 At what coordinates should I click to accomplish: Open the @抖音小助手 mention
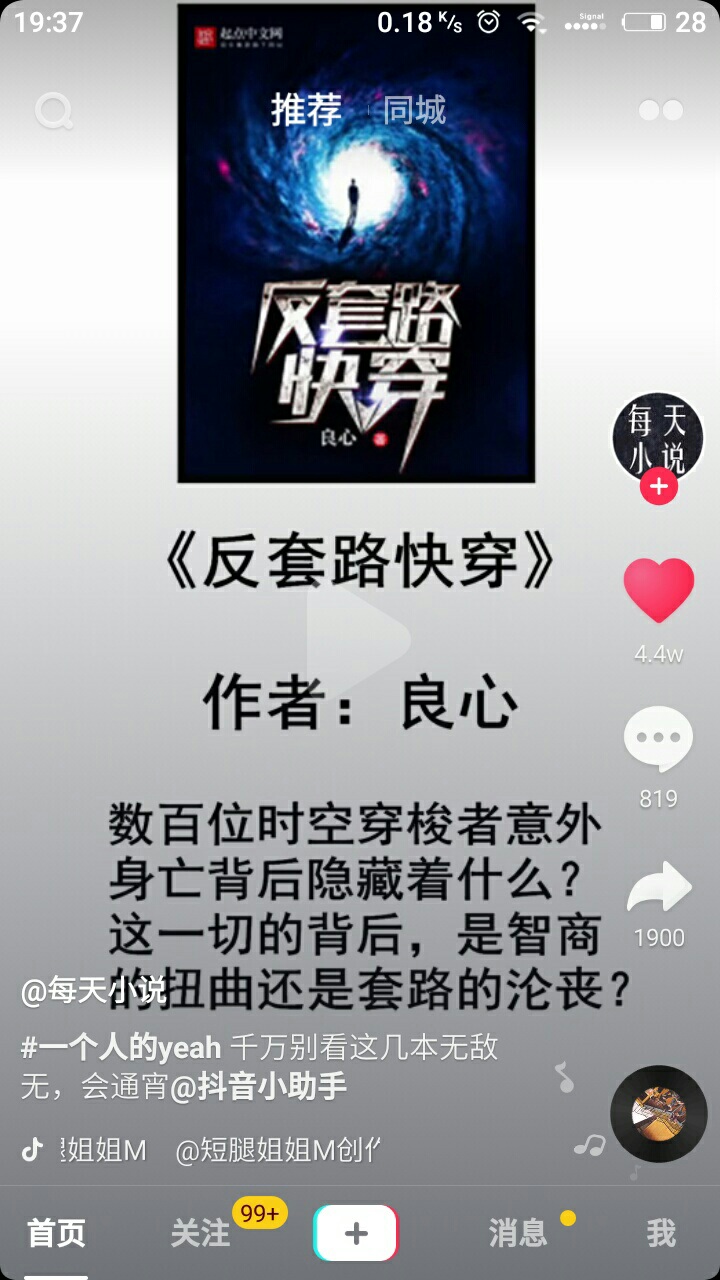tap(259, 1087)
